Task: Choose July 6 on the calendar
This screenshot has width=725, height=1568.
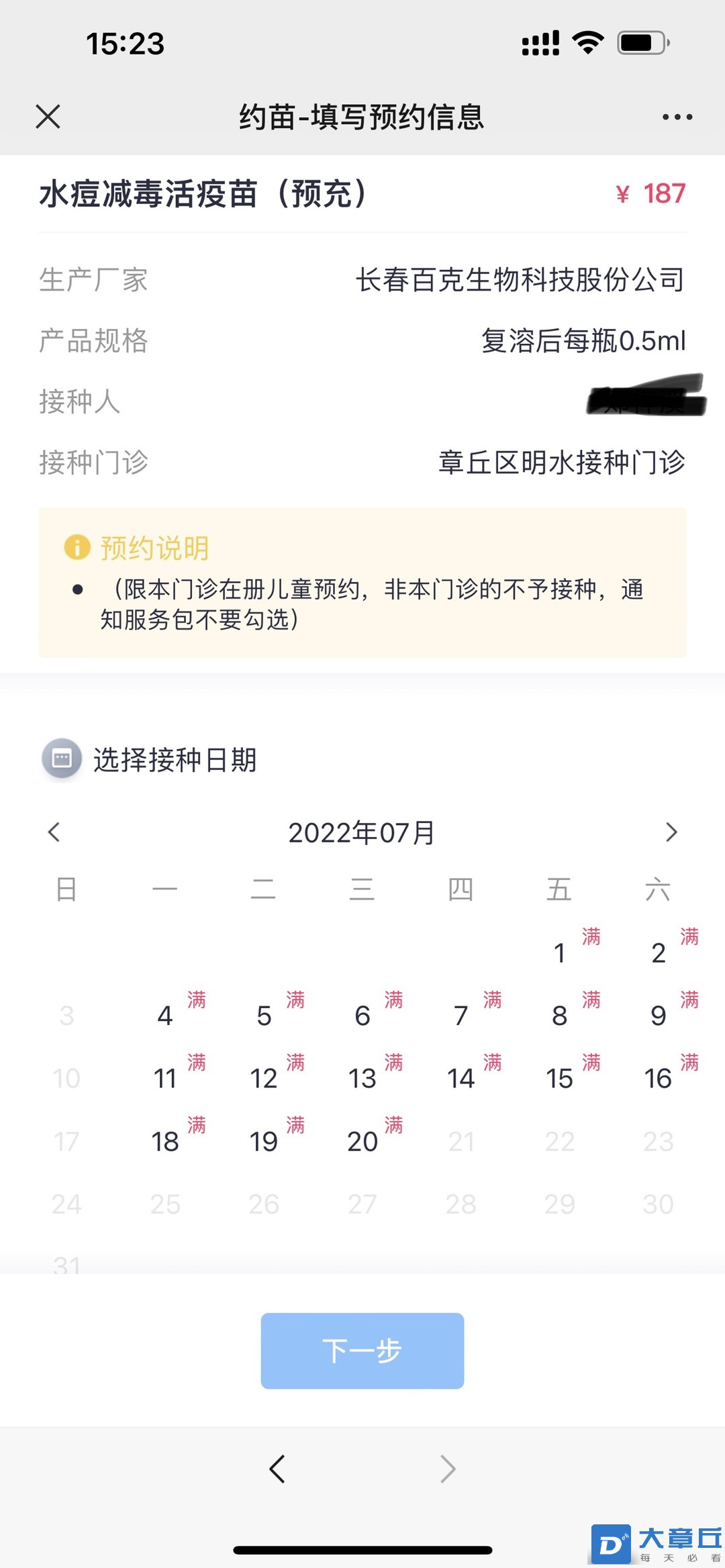Action: [362, 1016]
